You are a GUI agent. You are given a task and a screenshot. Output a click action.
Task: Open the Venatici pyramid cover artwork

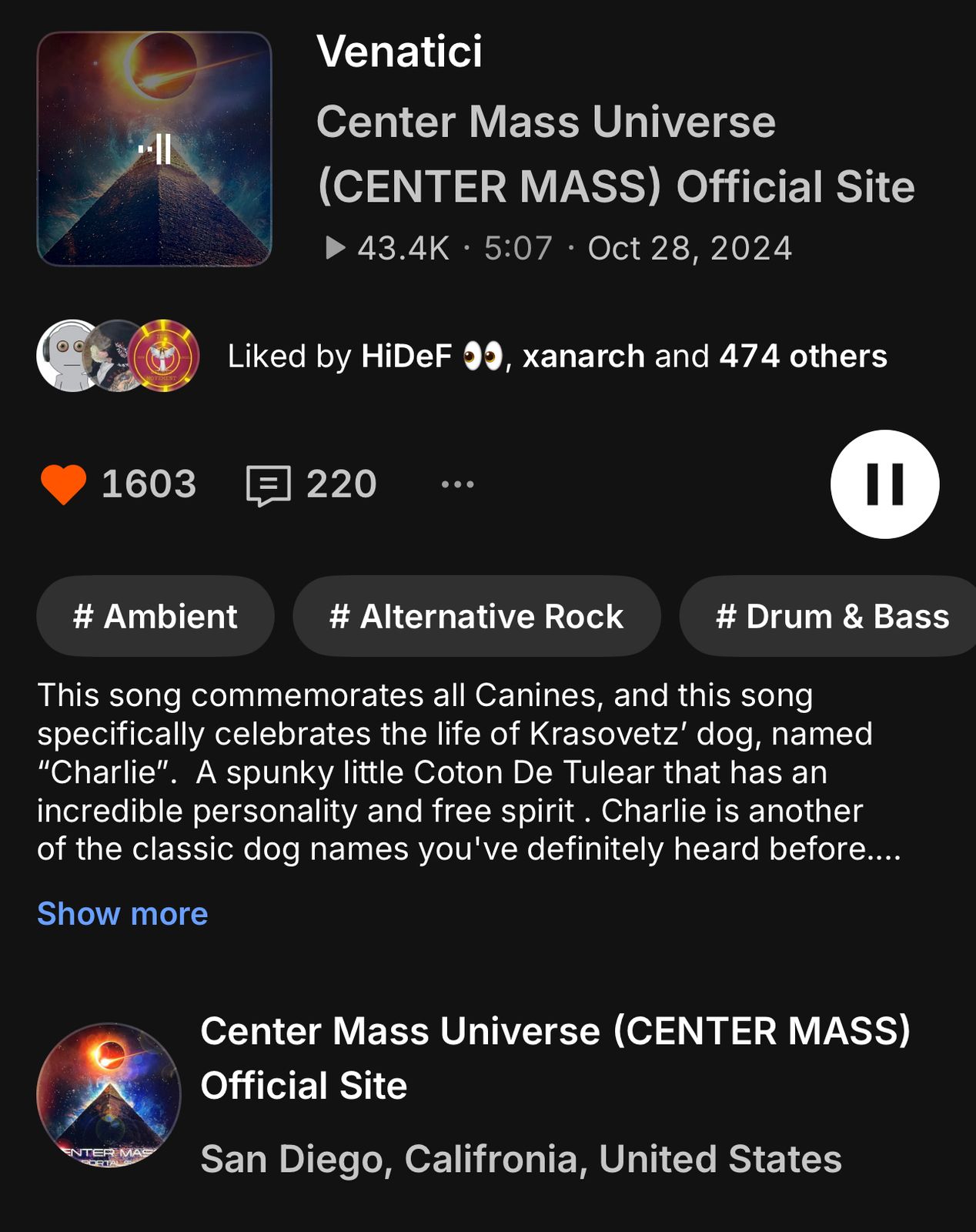coord(155,149)
